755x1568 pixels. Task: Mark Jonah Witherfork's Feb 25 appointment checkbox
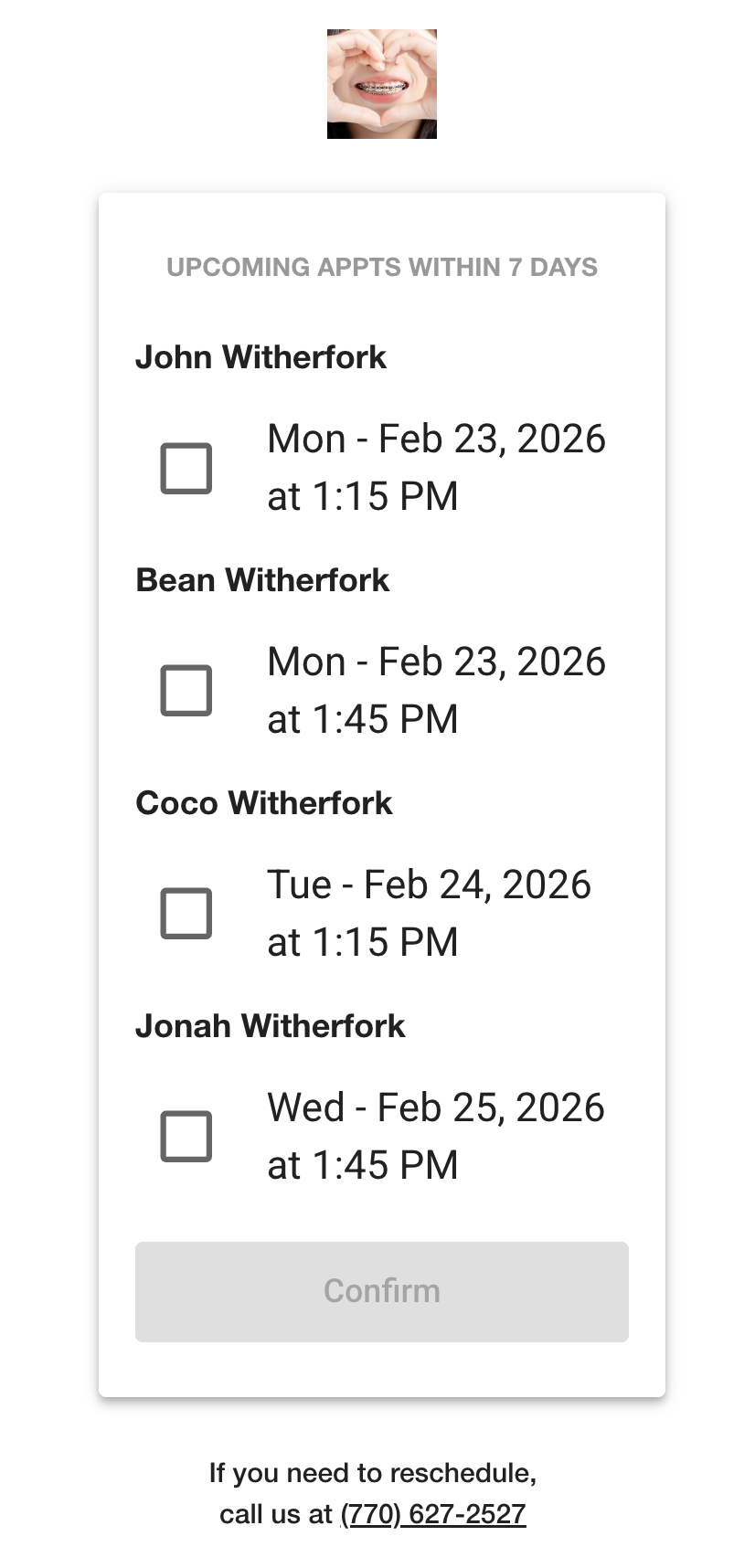tap(186, 1137)
